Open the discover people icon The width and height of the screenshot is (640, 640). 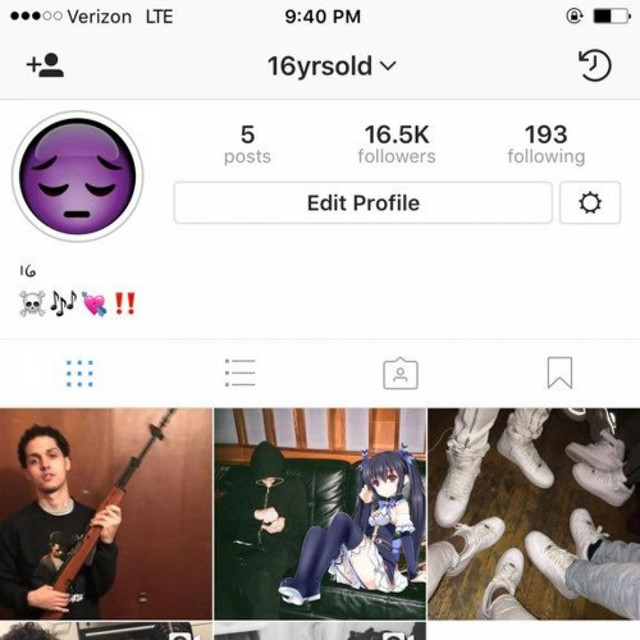point(45,66)
